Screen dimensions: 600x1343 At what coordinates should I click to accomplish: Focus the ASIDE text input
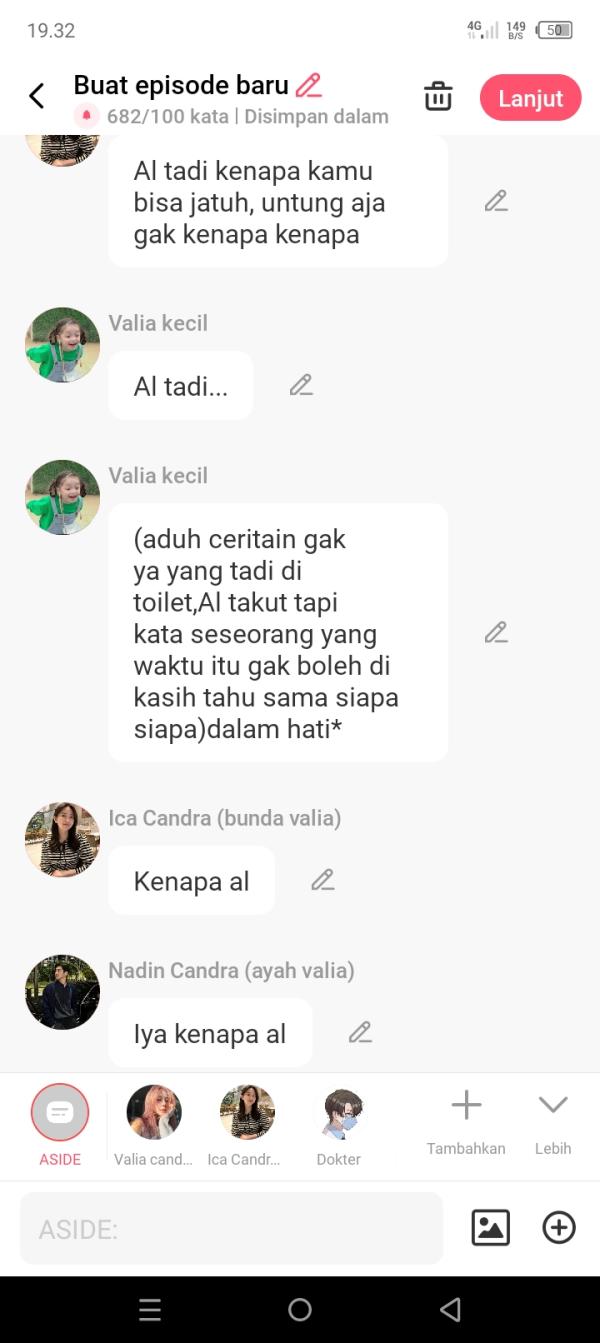(x=231, y=1228)
